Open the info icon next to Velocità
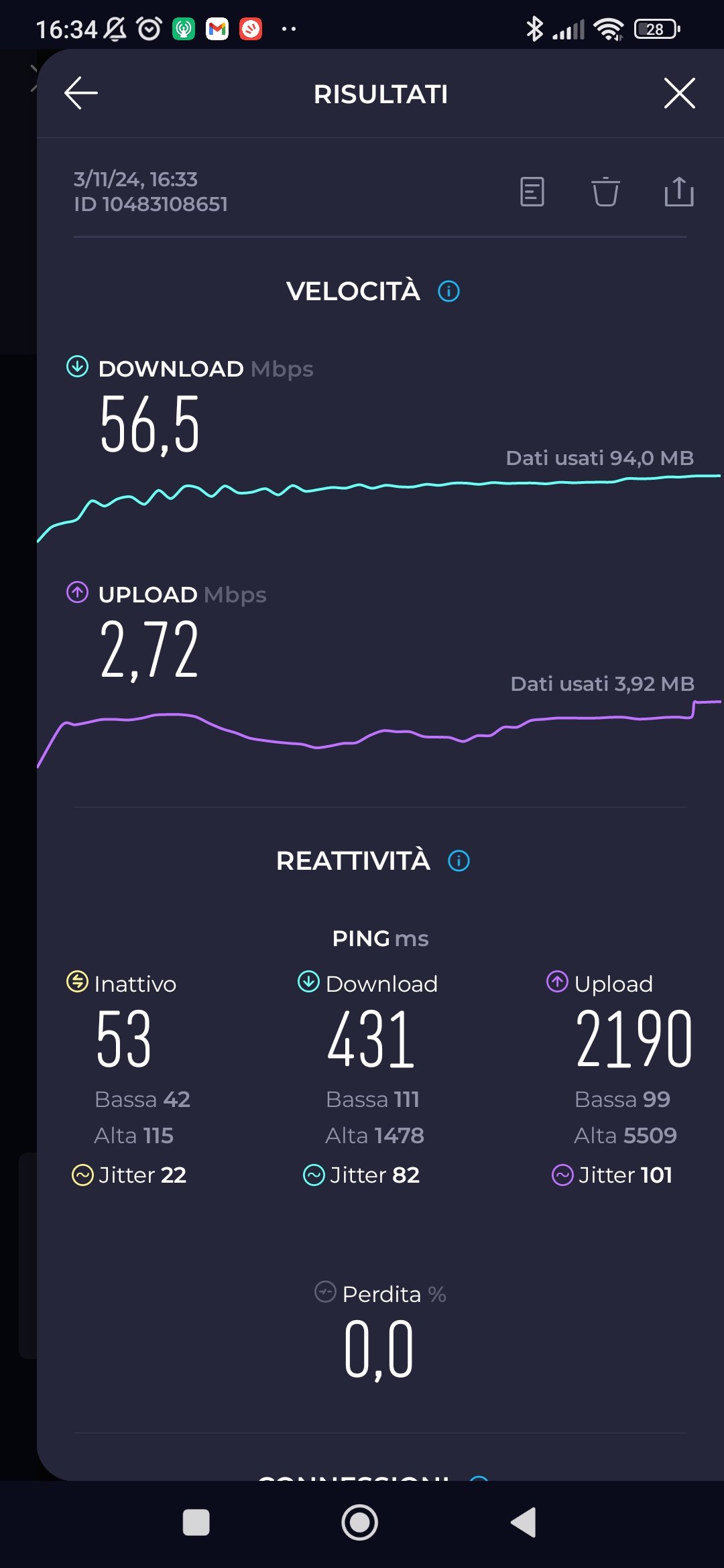Screen dimensions: 724x1568 (x=448, y=291)
